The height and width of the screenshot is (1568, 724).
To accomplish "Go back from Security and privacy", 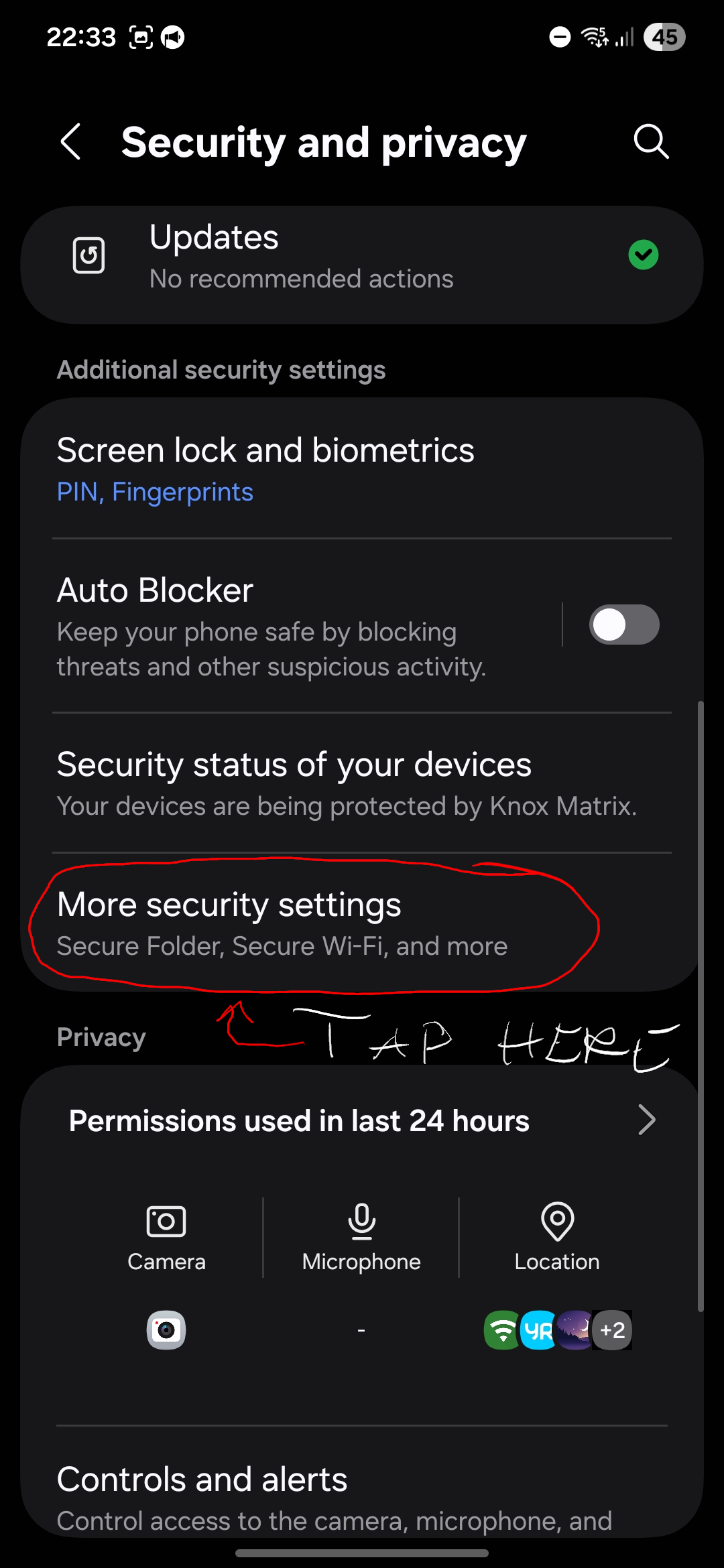I will (71, 141).
